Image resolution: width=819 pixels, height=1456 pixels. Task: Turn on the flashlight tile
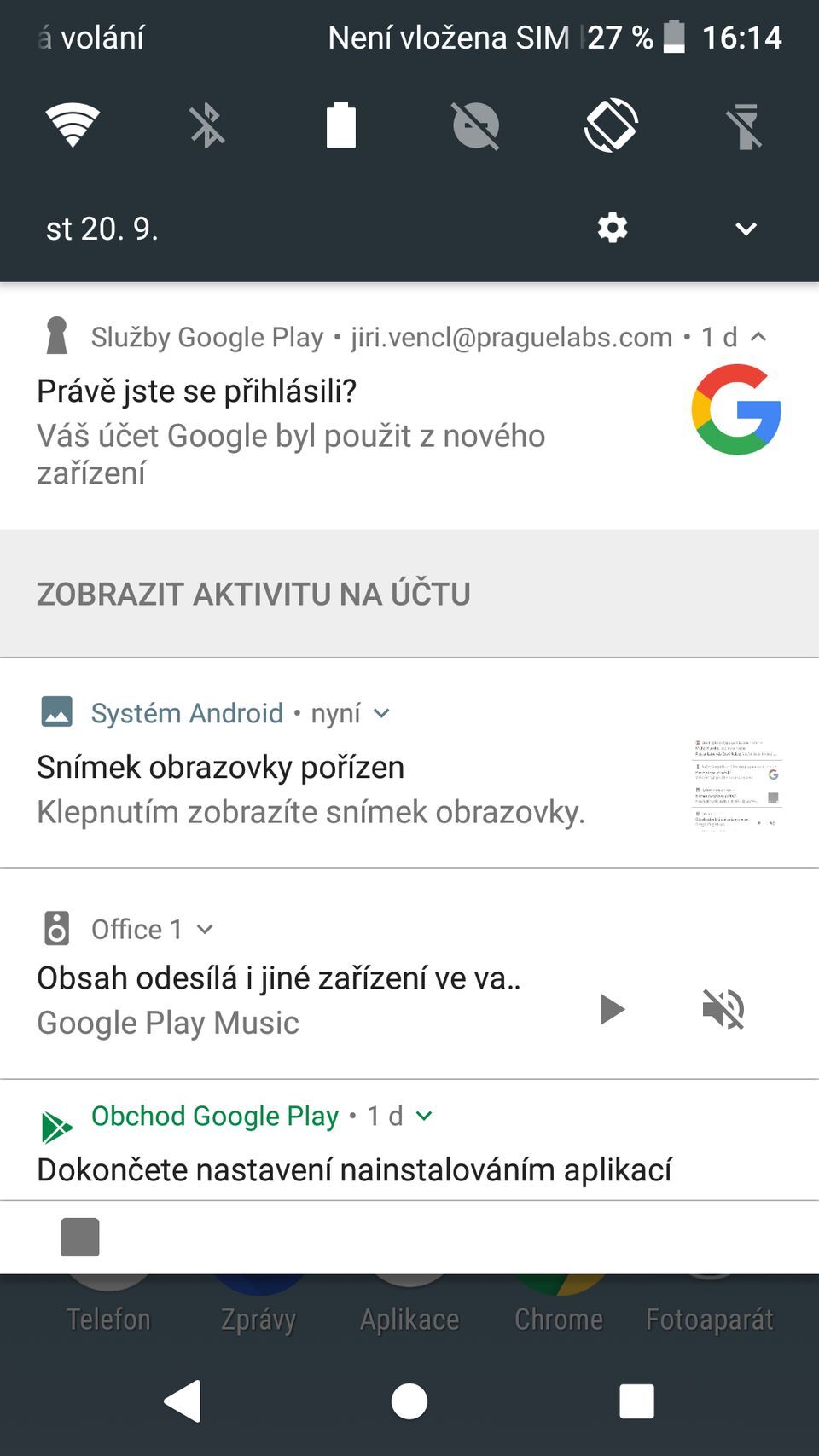pos(746,125)
